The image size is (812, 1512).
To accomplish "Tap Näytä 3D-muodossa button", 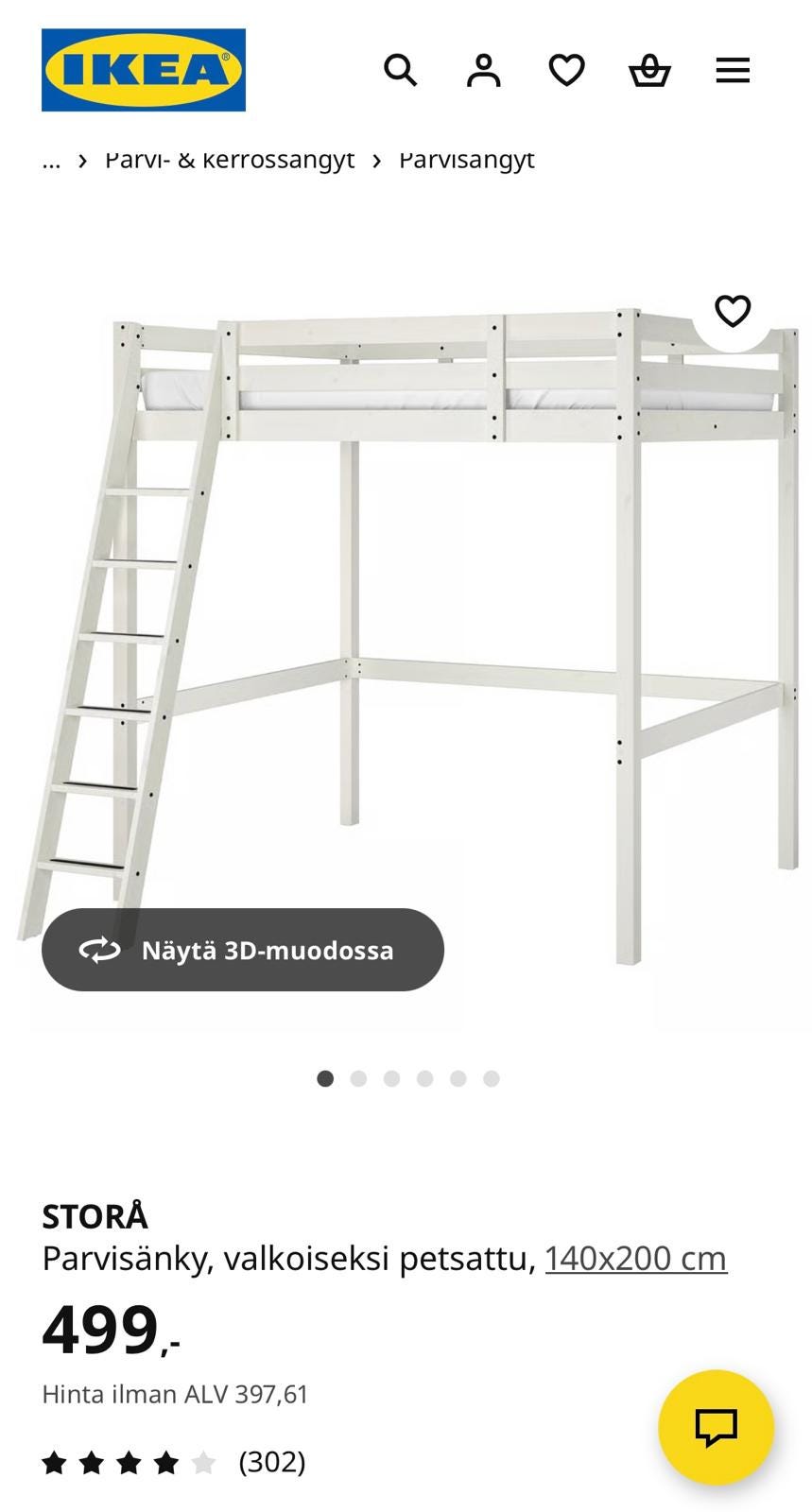I will click(x=243, y=950).
